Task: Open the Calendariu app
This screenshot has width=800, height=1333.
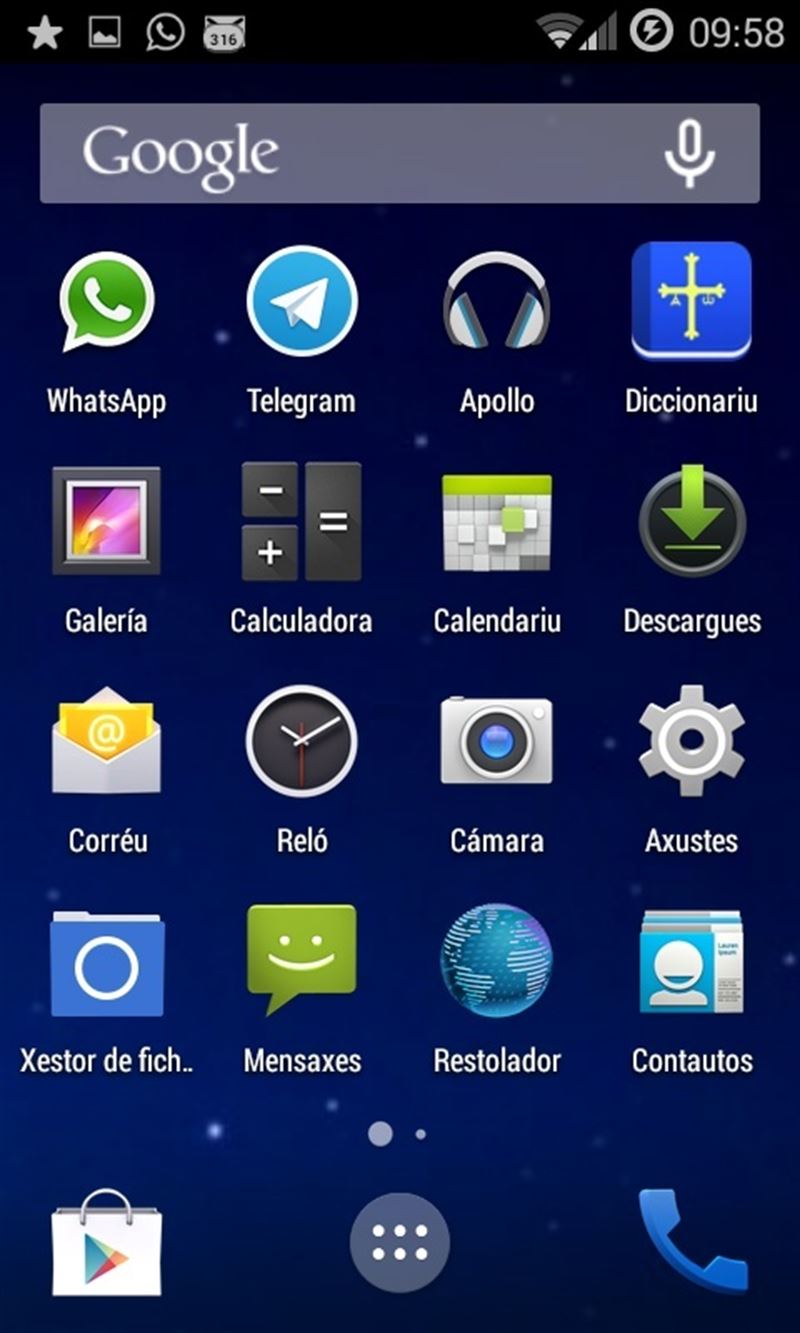Action: [497, 521]
